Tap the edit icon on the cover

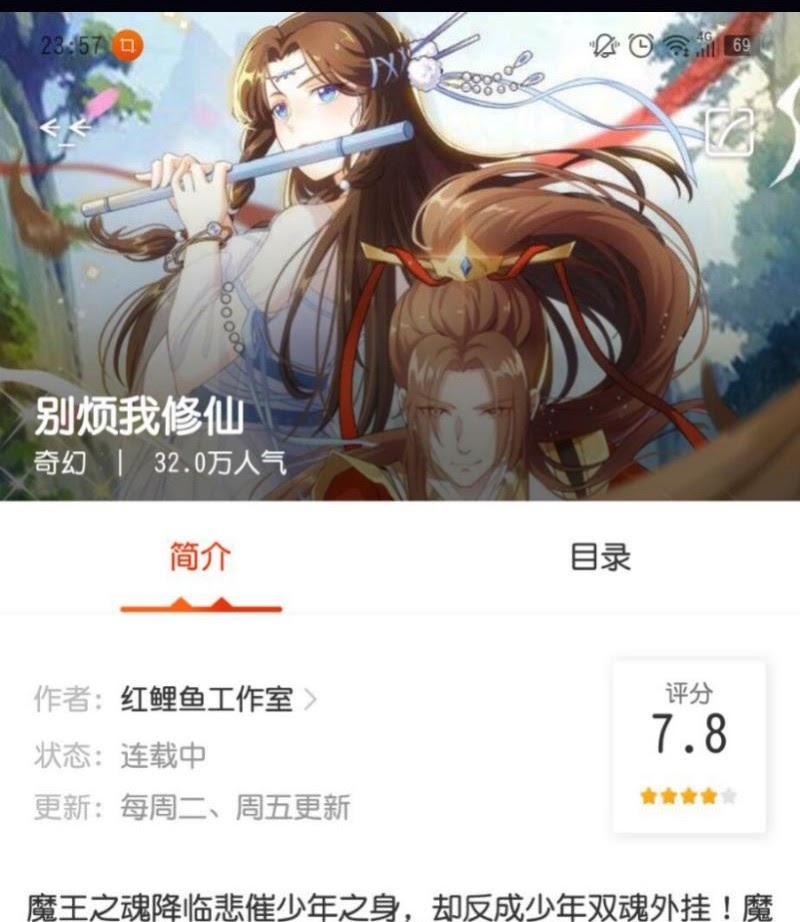point(729,131)
